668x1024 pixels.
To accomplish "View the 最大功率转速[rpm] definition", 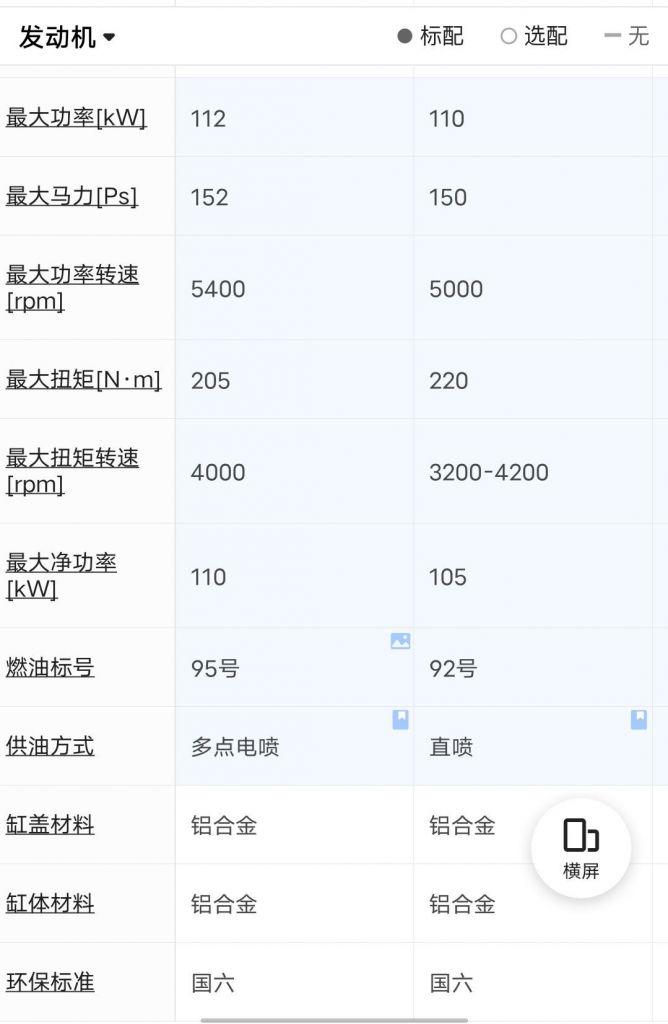I will point(72,287).
